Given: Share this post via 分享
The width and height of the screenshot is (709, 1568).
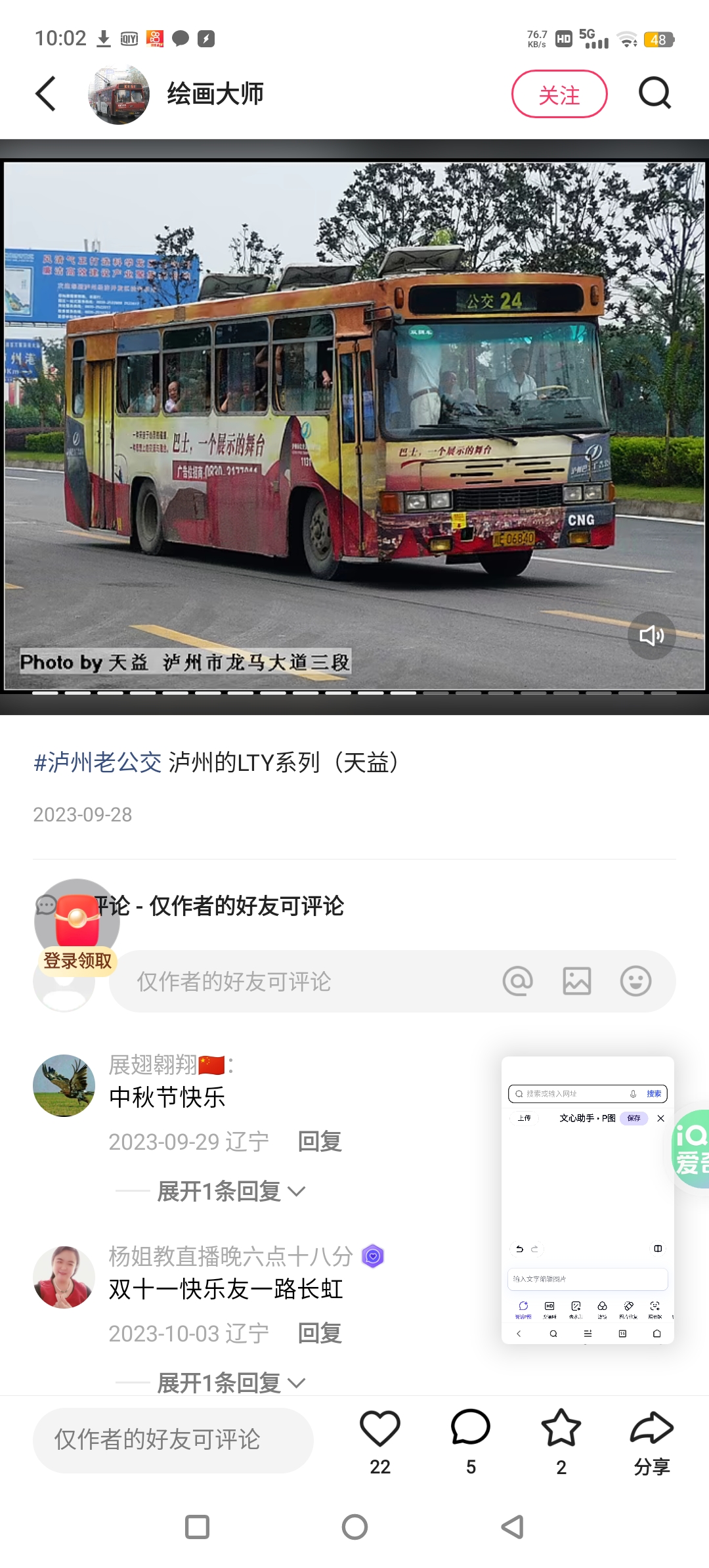Looking at the screenshot, I should pos(652,1441).
